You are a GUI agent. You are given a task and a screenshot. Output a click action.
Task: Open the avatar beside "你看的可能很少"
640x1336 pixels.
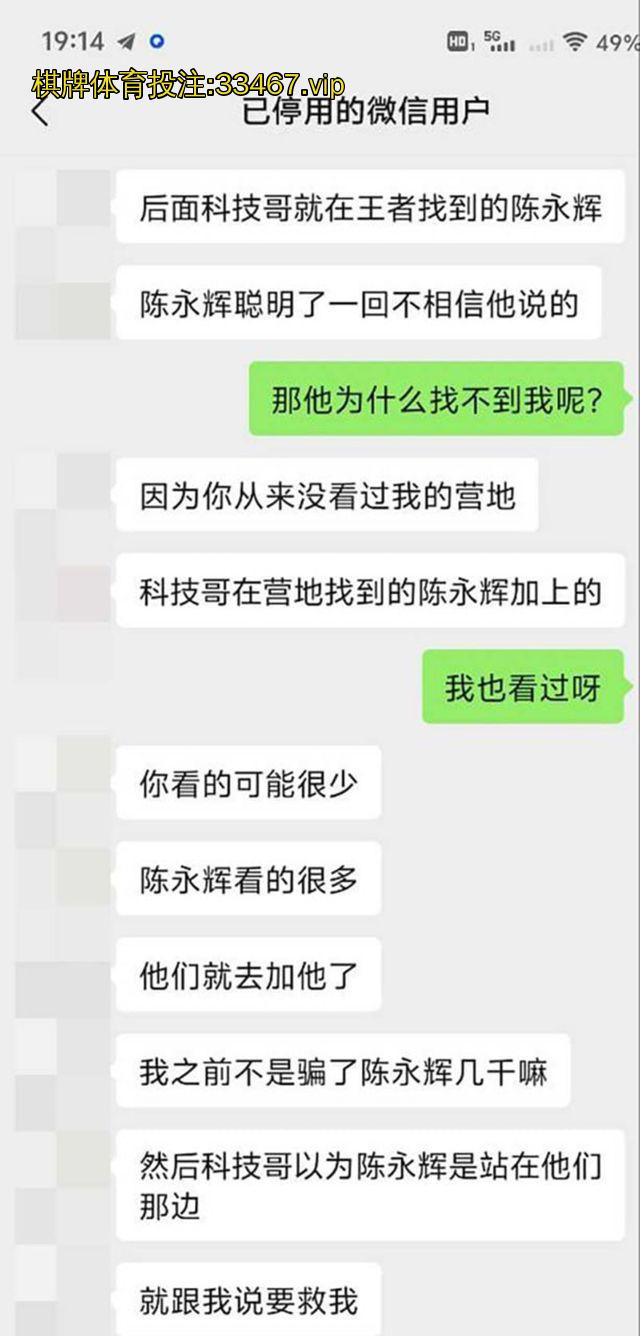click(x=62, y=784)
